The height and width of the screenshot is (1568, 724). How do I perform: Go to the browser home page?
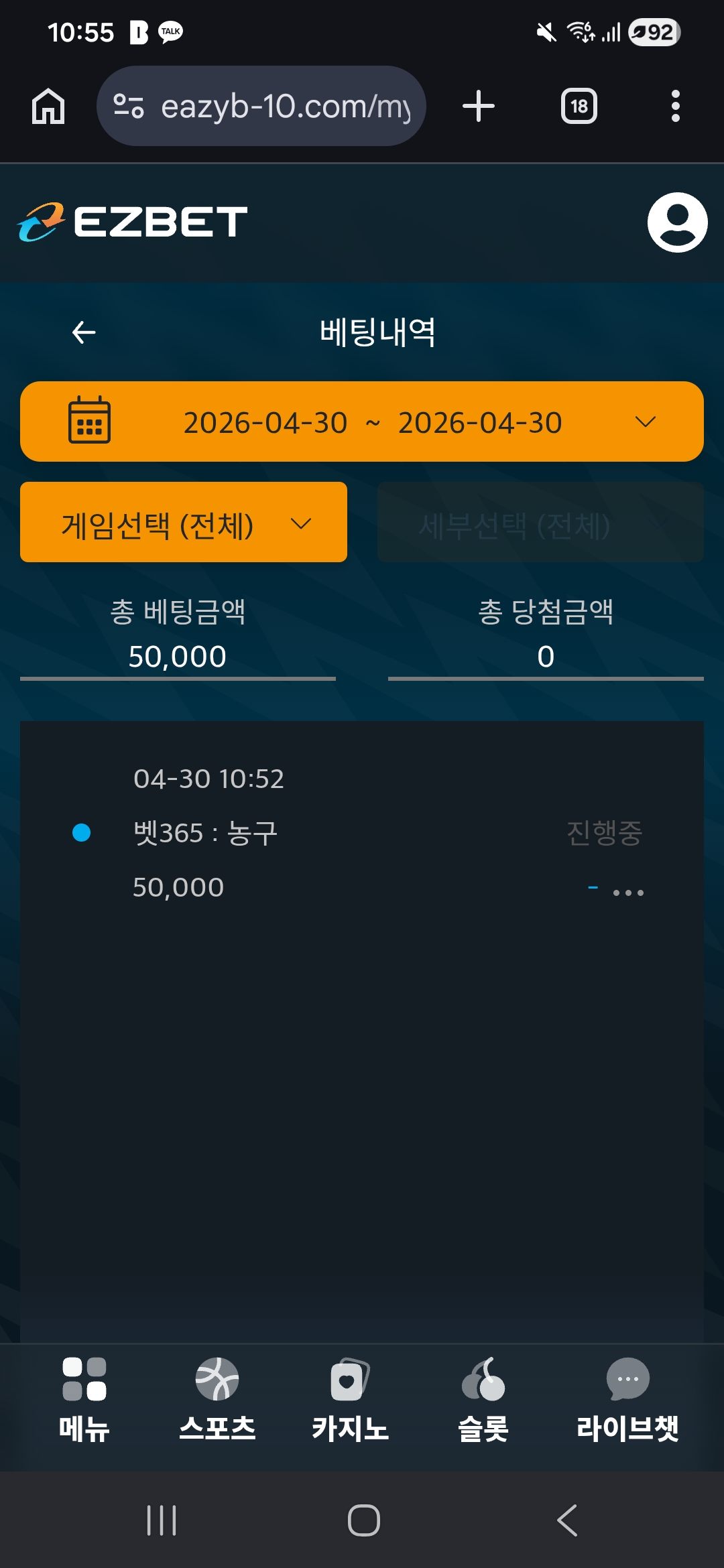point(48,106)
